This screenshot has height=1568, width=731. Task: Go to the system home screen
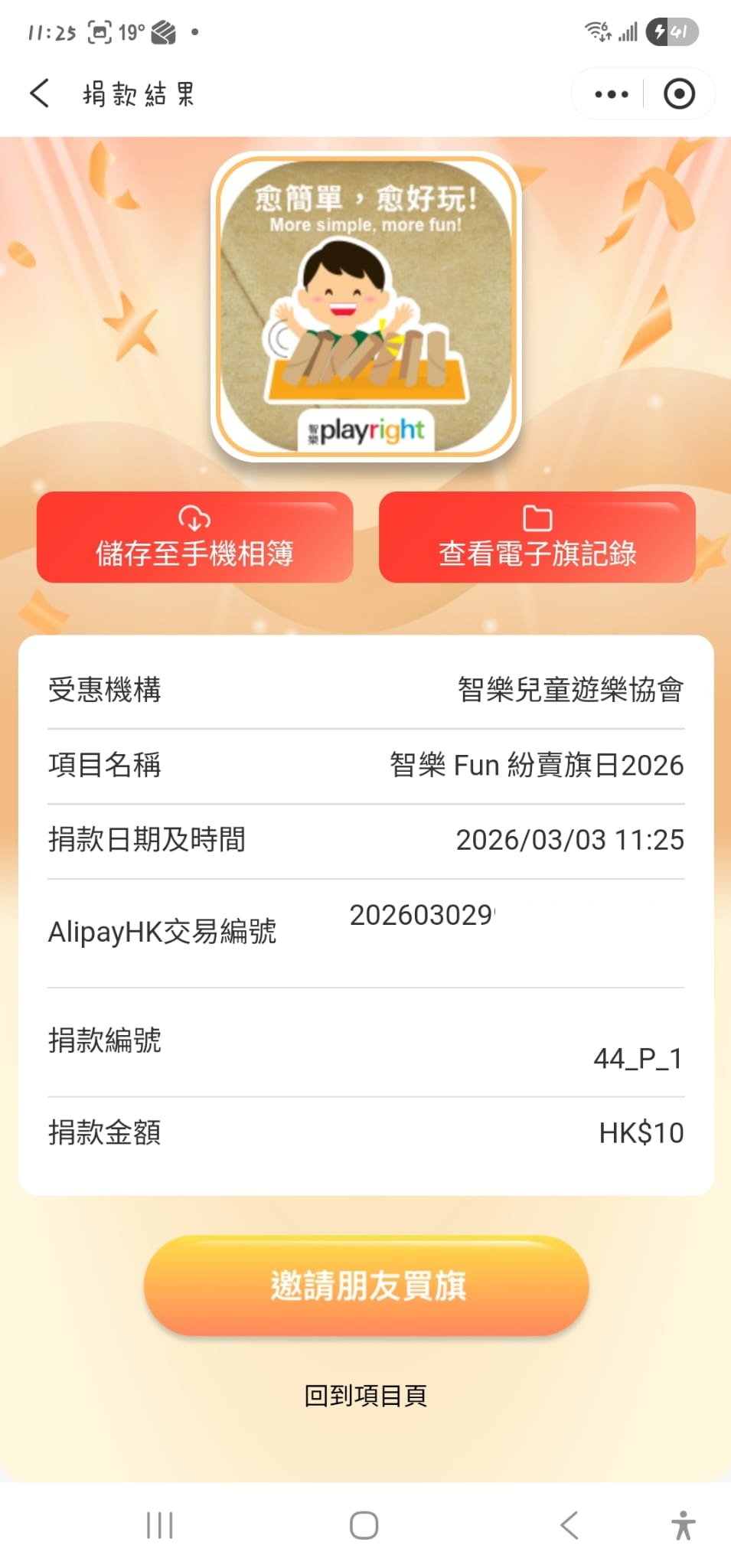[x=364, y=1525]
